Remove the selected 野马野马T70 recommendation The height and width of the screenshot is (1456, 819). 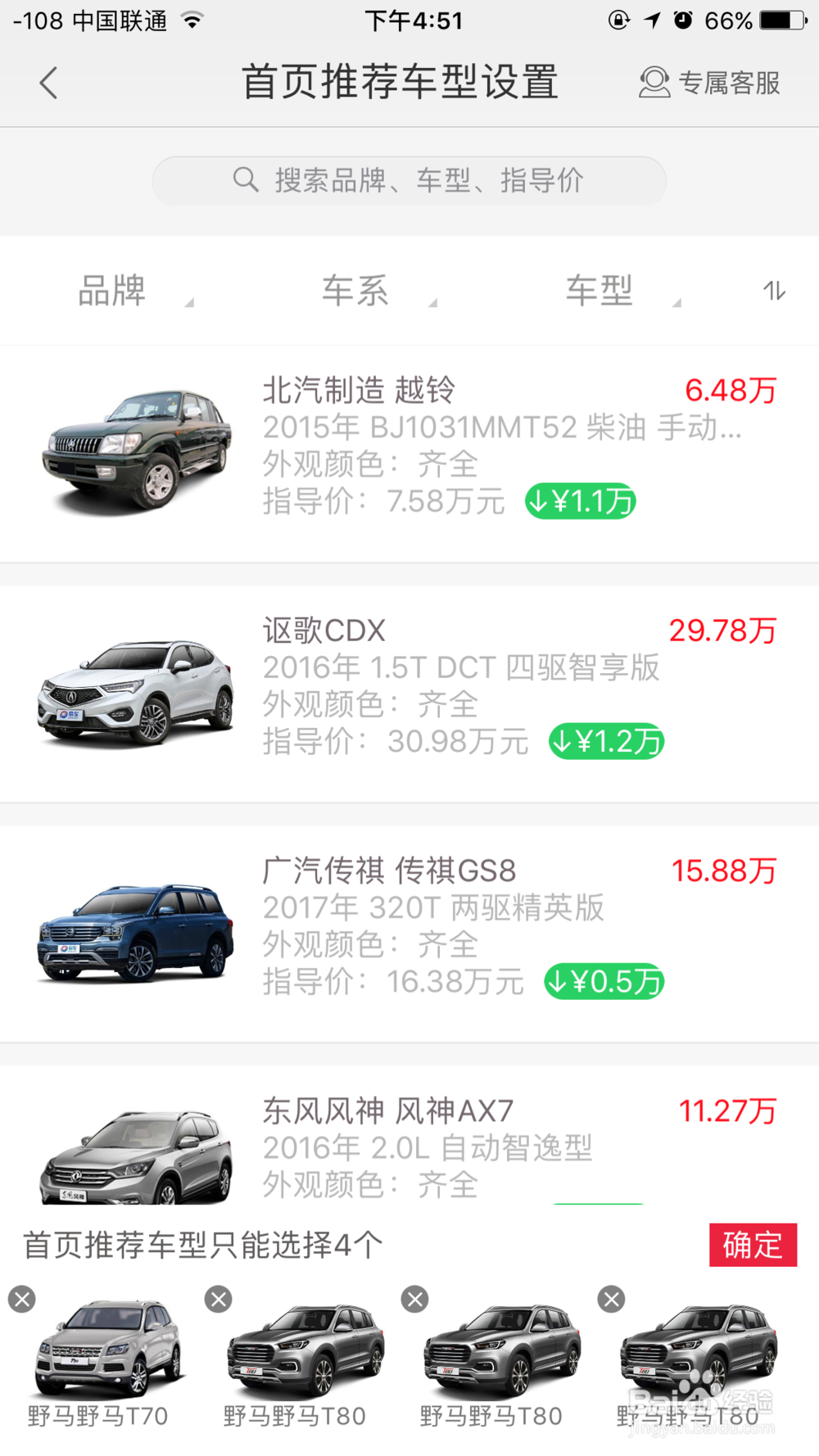(21, 1300)
